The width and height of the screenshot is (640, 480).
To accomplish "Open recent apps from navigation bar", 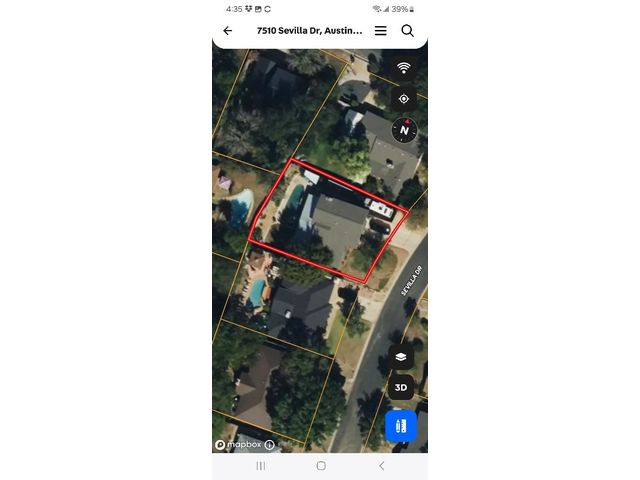I will 261,466.
